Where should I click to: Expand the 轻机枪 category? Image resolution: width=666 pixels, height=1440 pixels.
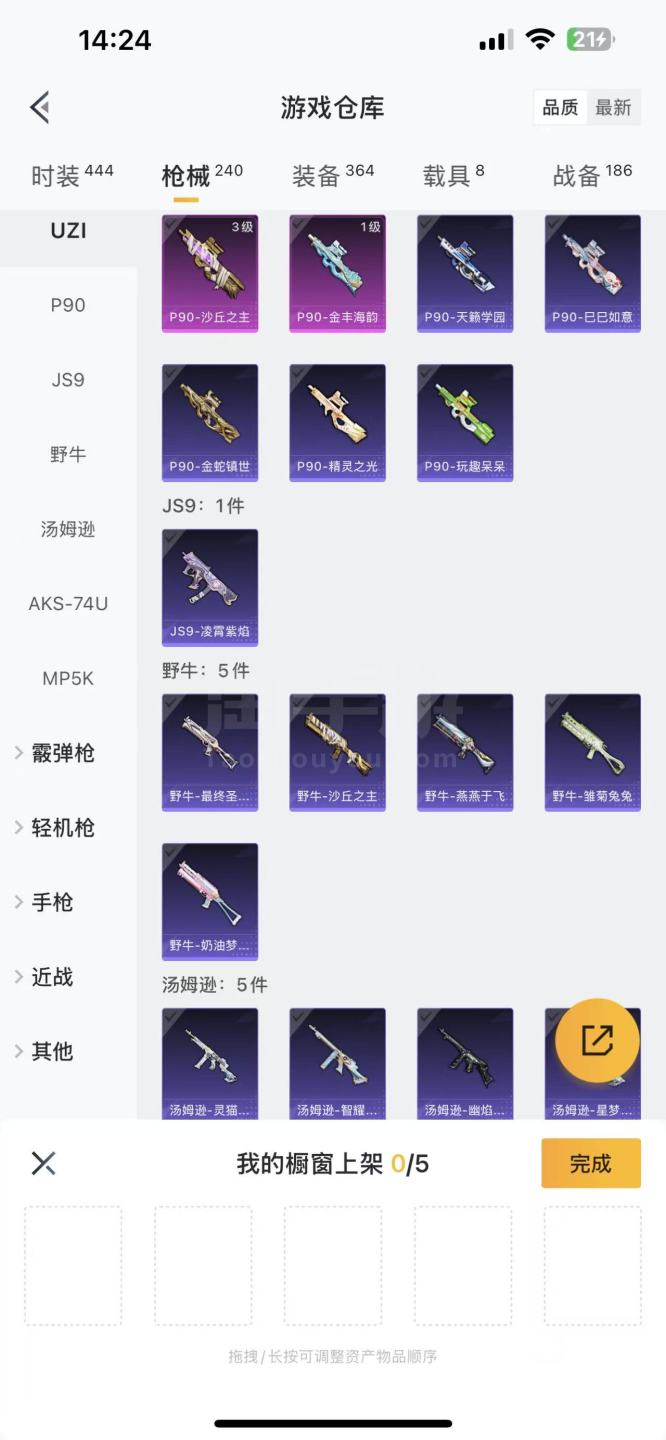(62, 827)
